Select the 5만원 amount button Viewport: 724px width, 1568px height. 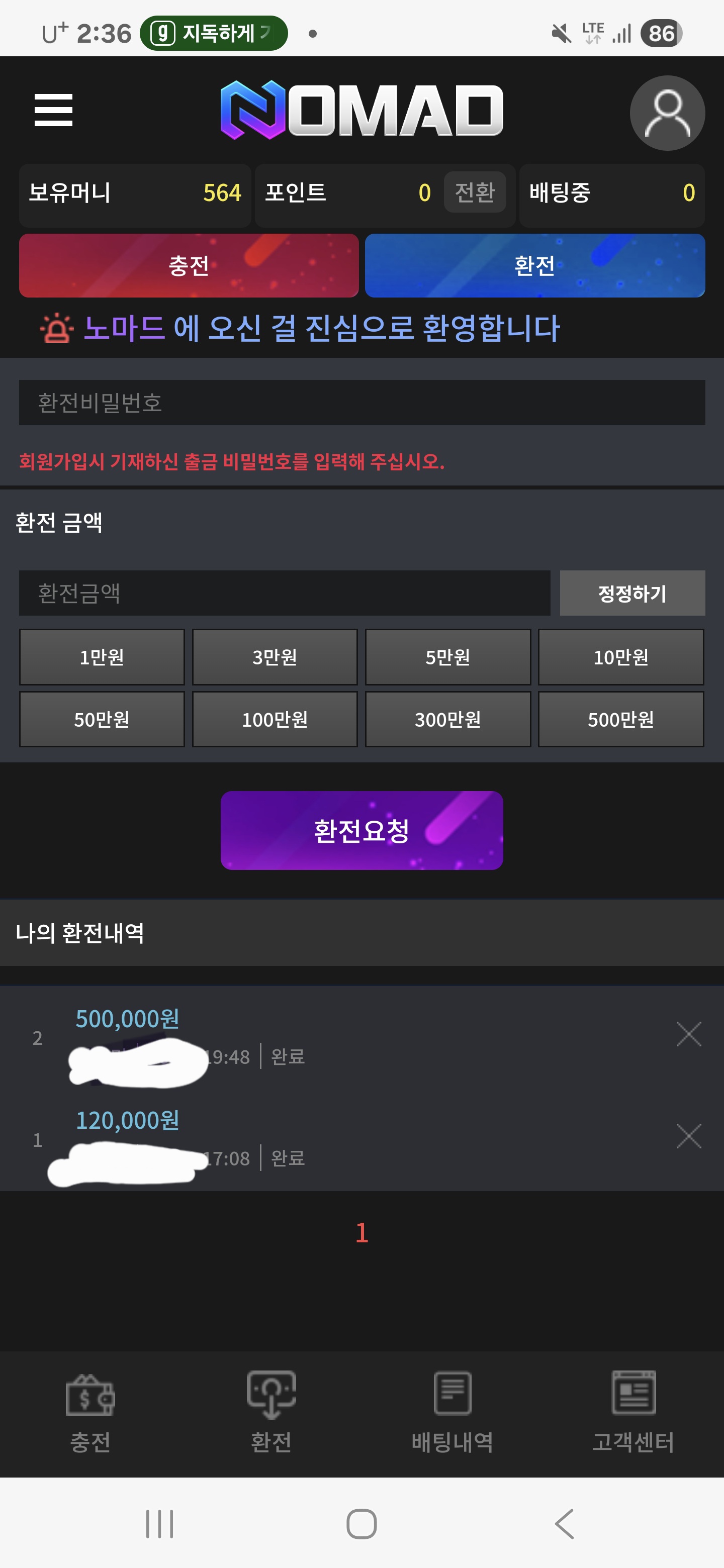click(x=447, y=657)
